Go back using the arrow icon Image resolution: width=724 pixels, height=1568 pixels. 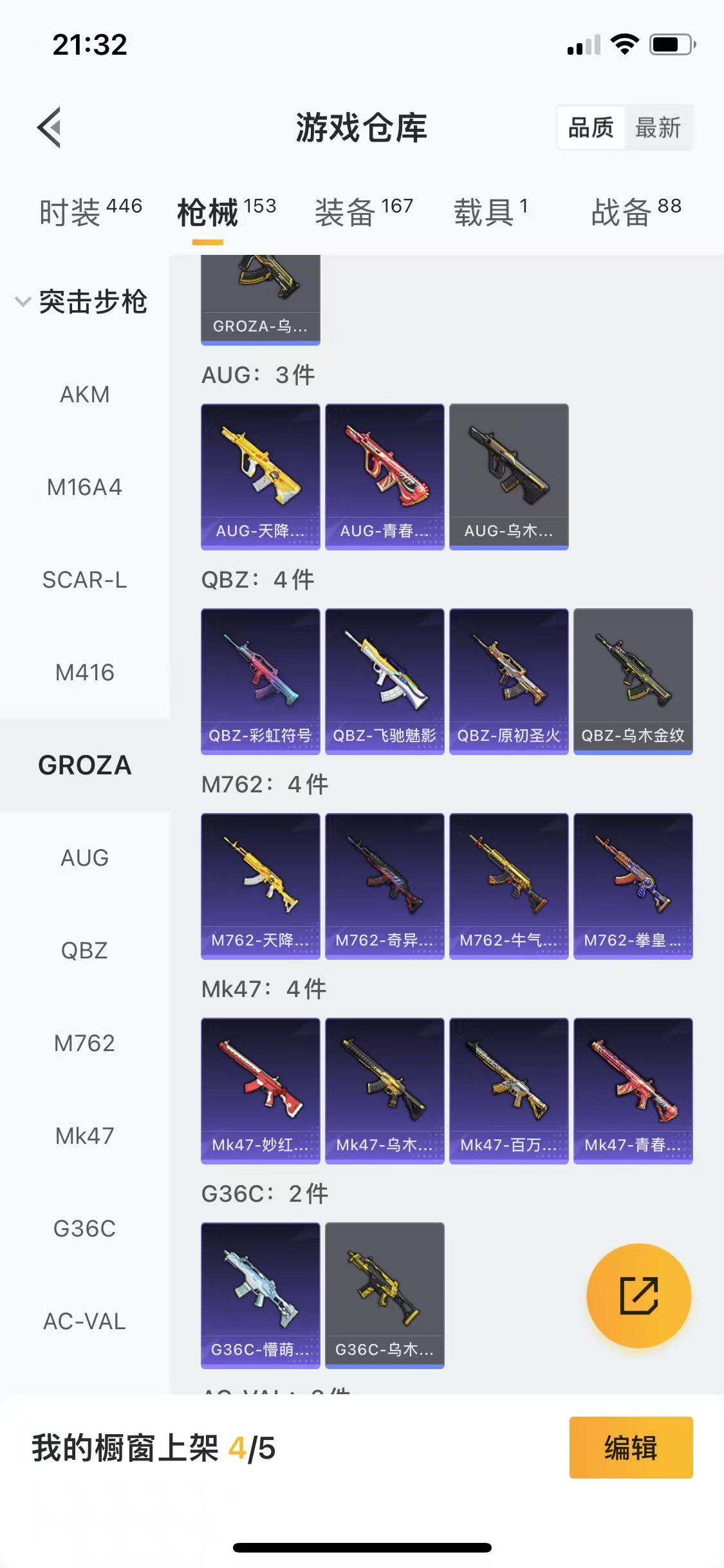(x=50, y=127)
